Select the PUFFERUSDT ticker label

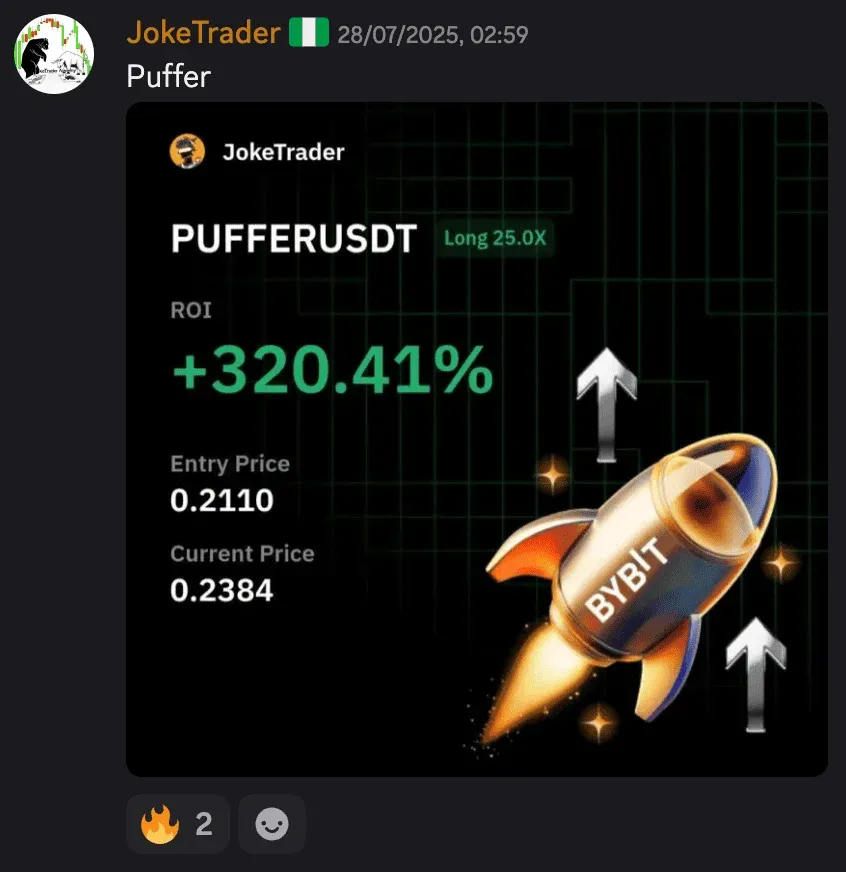[294, 238]
